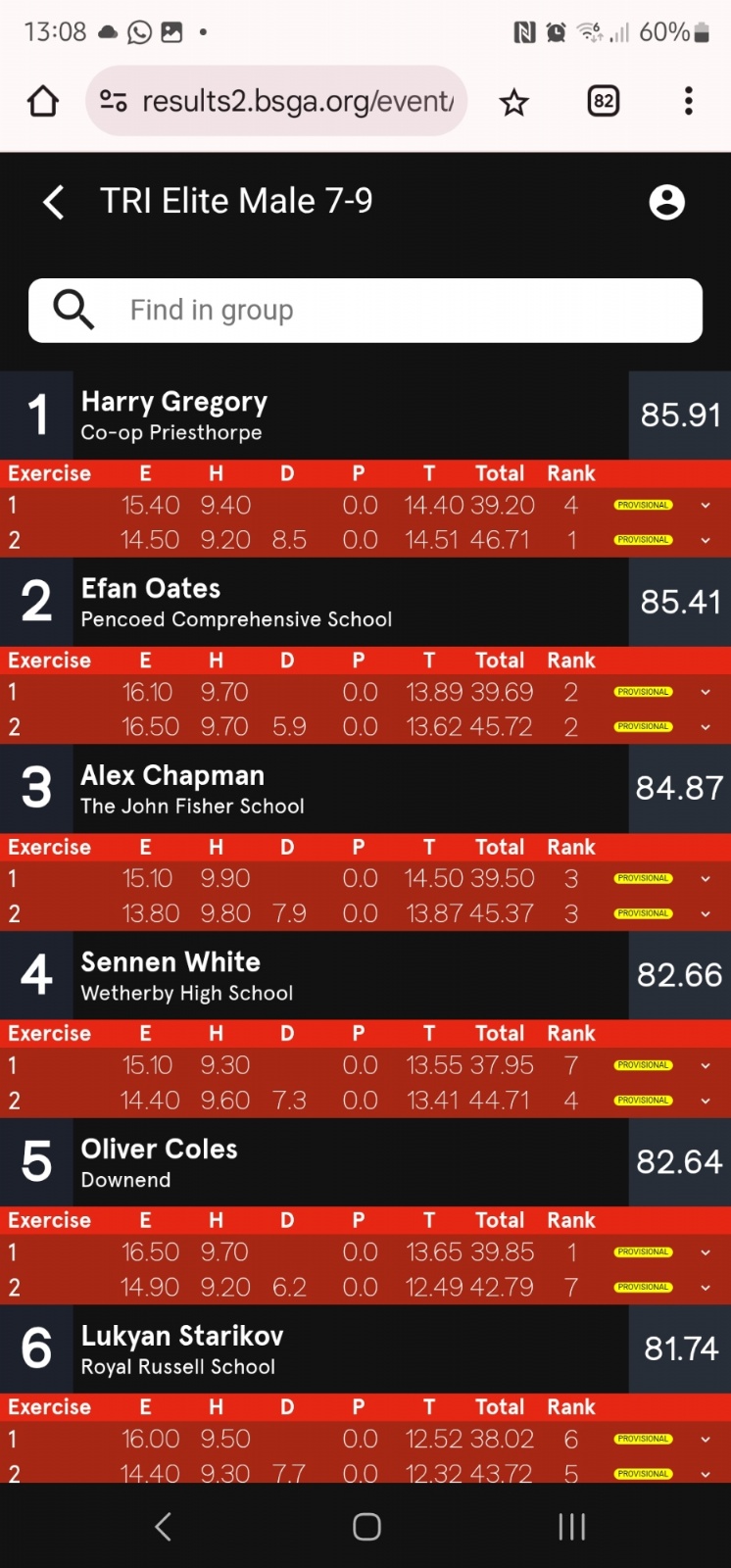Screen dimensions: 731x1568
Task: Tap the system home button
Action: click(366, 1526)
